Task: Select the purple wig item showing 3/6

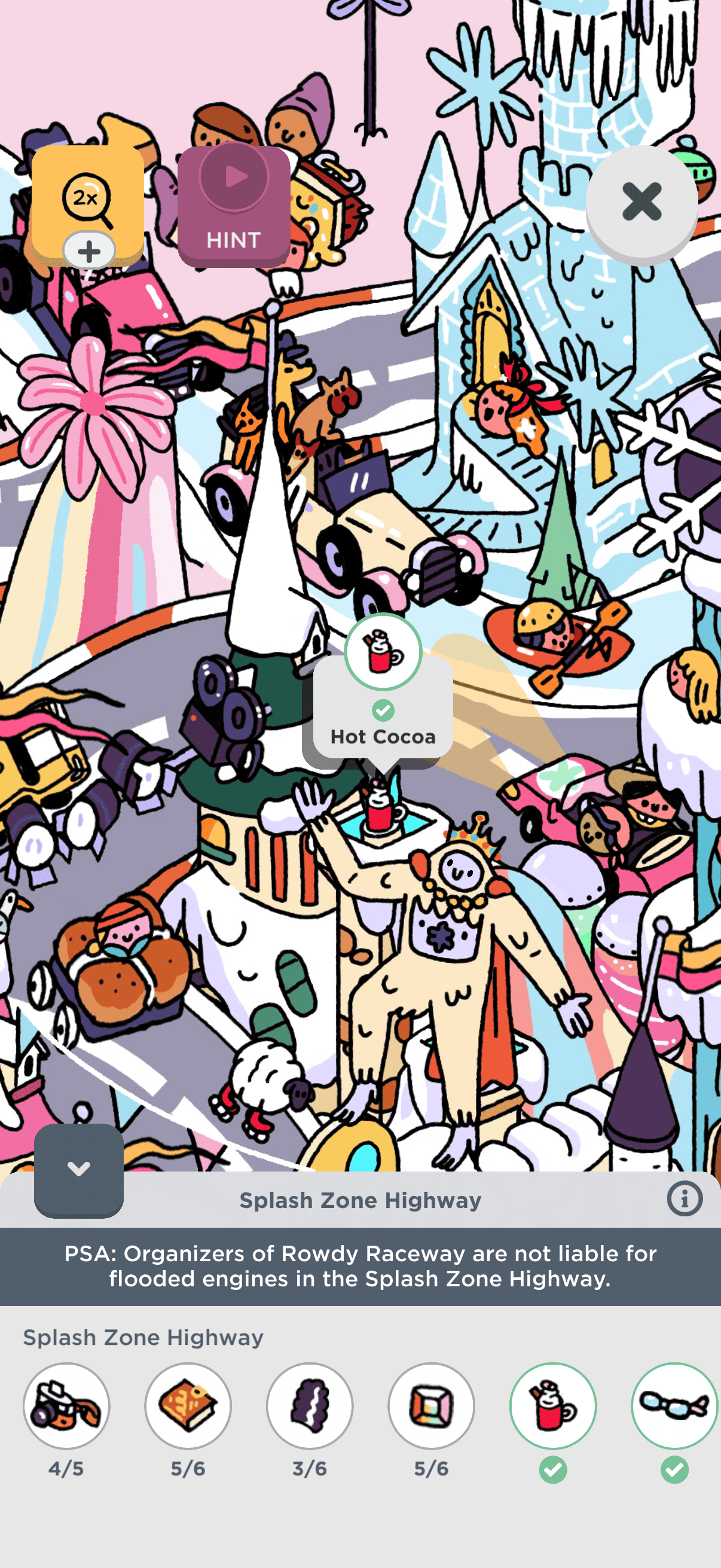Action: coord(310,1405)
